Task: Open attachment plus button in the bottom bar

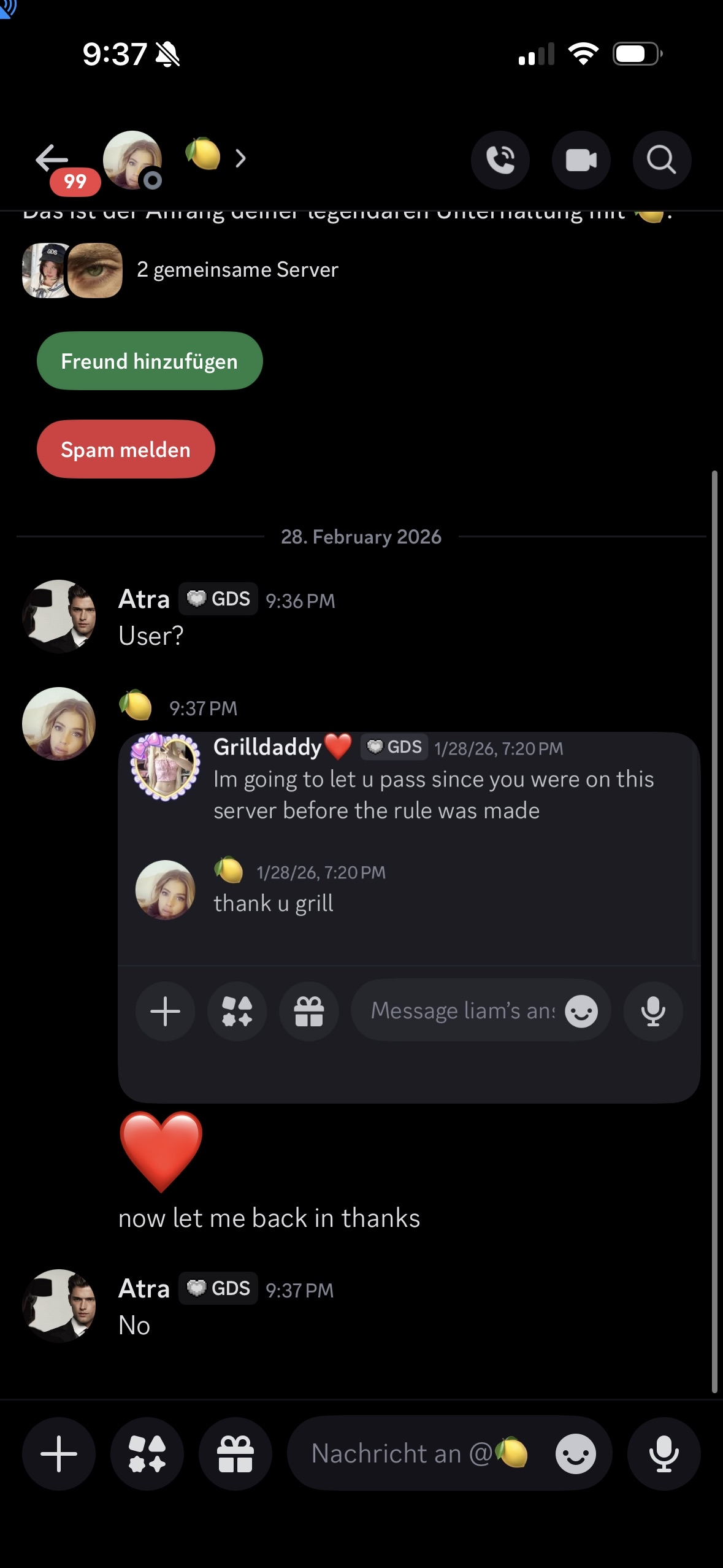Action: pos(59,1453)
